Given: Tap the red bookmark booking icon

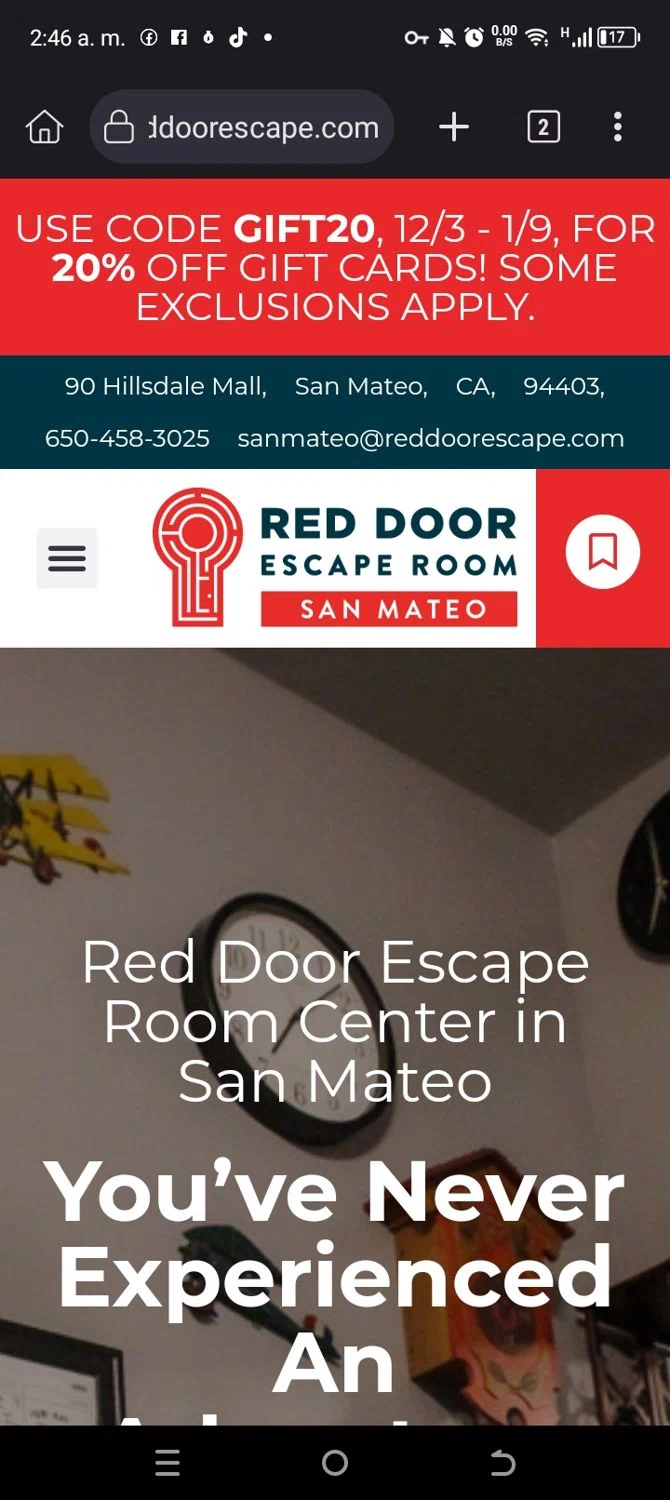Looking at the screenshot, I should pos(602,552).
